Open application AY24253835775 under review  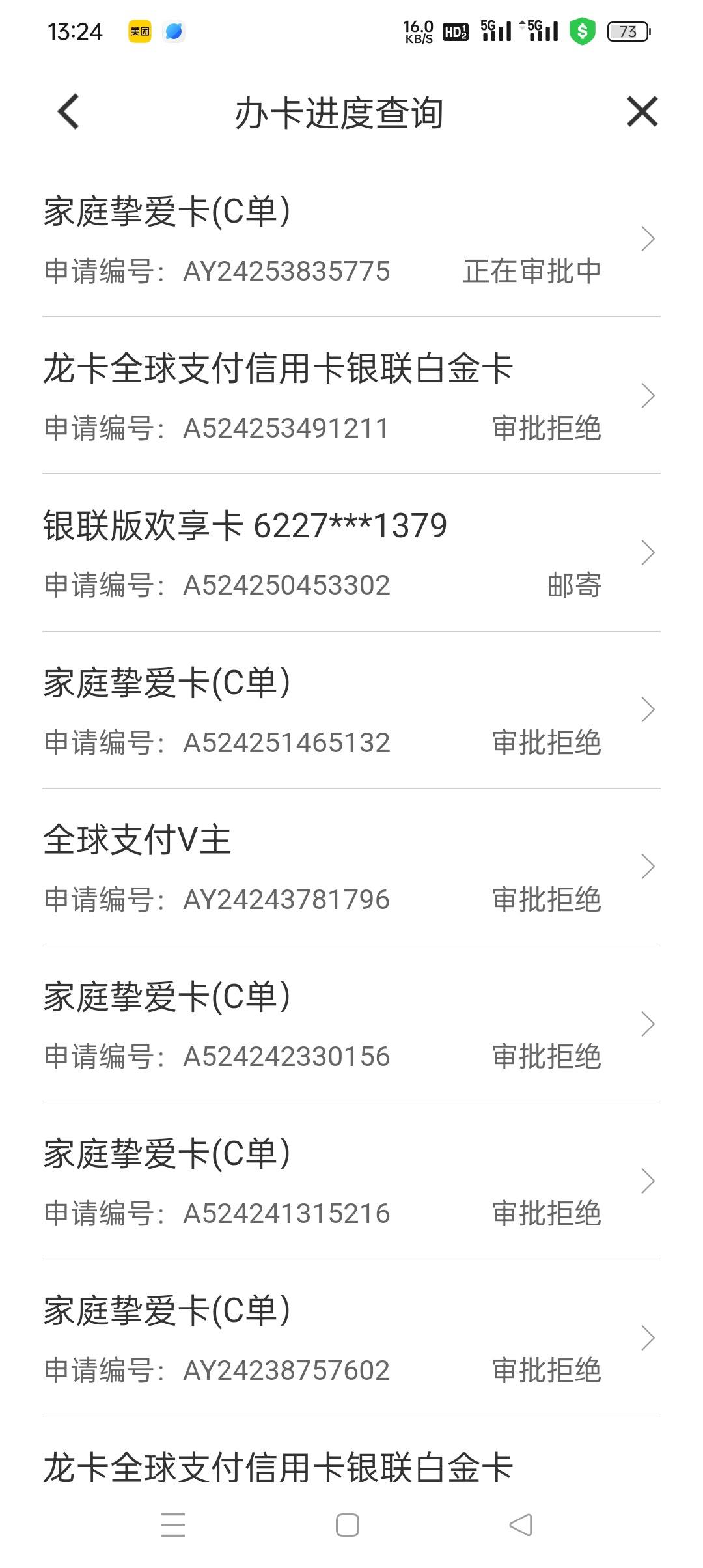(x=351, y=239)
